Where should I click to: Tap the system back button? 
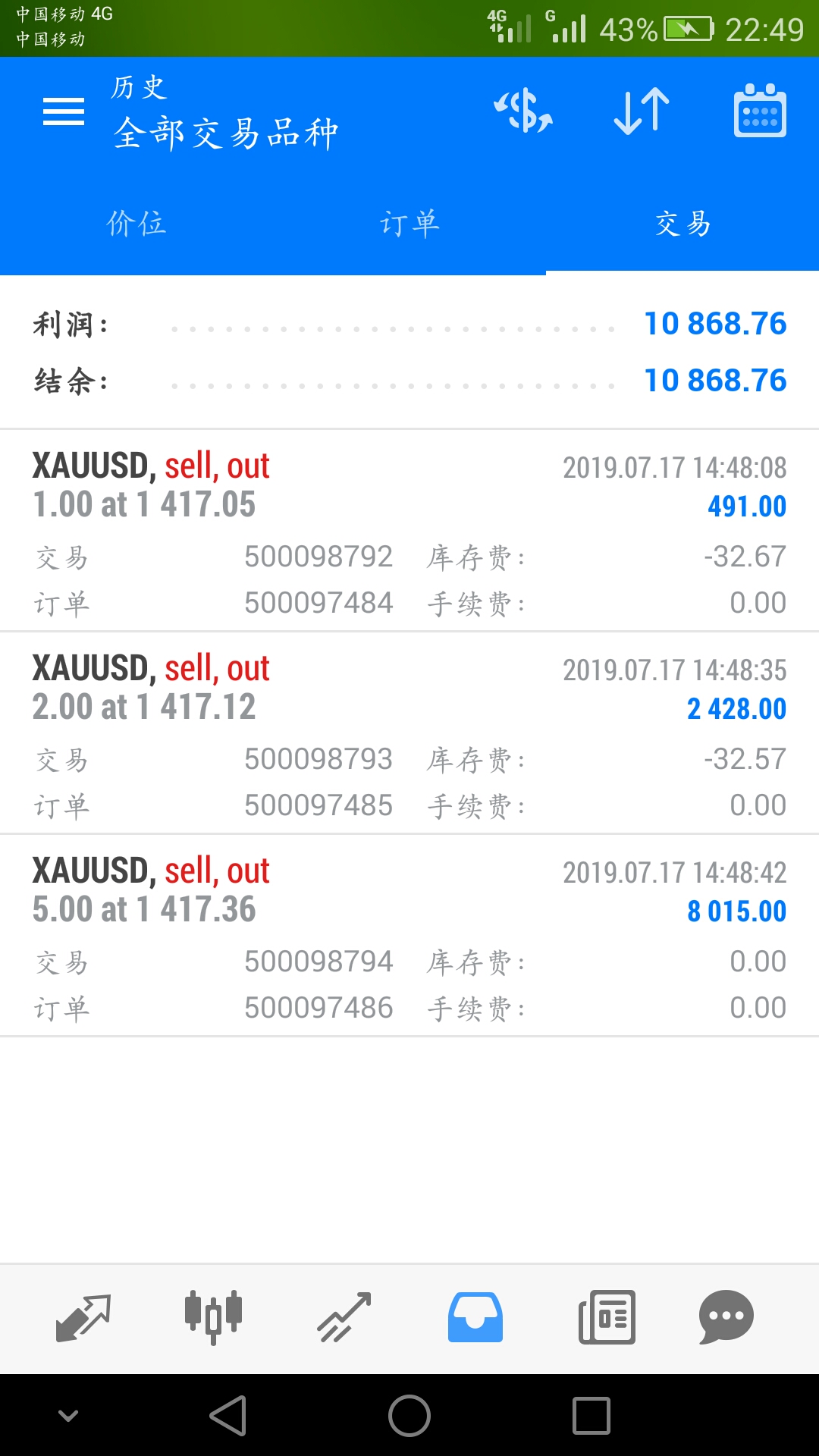[228, 1416]
